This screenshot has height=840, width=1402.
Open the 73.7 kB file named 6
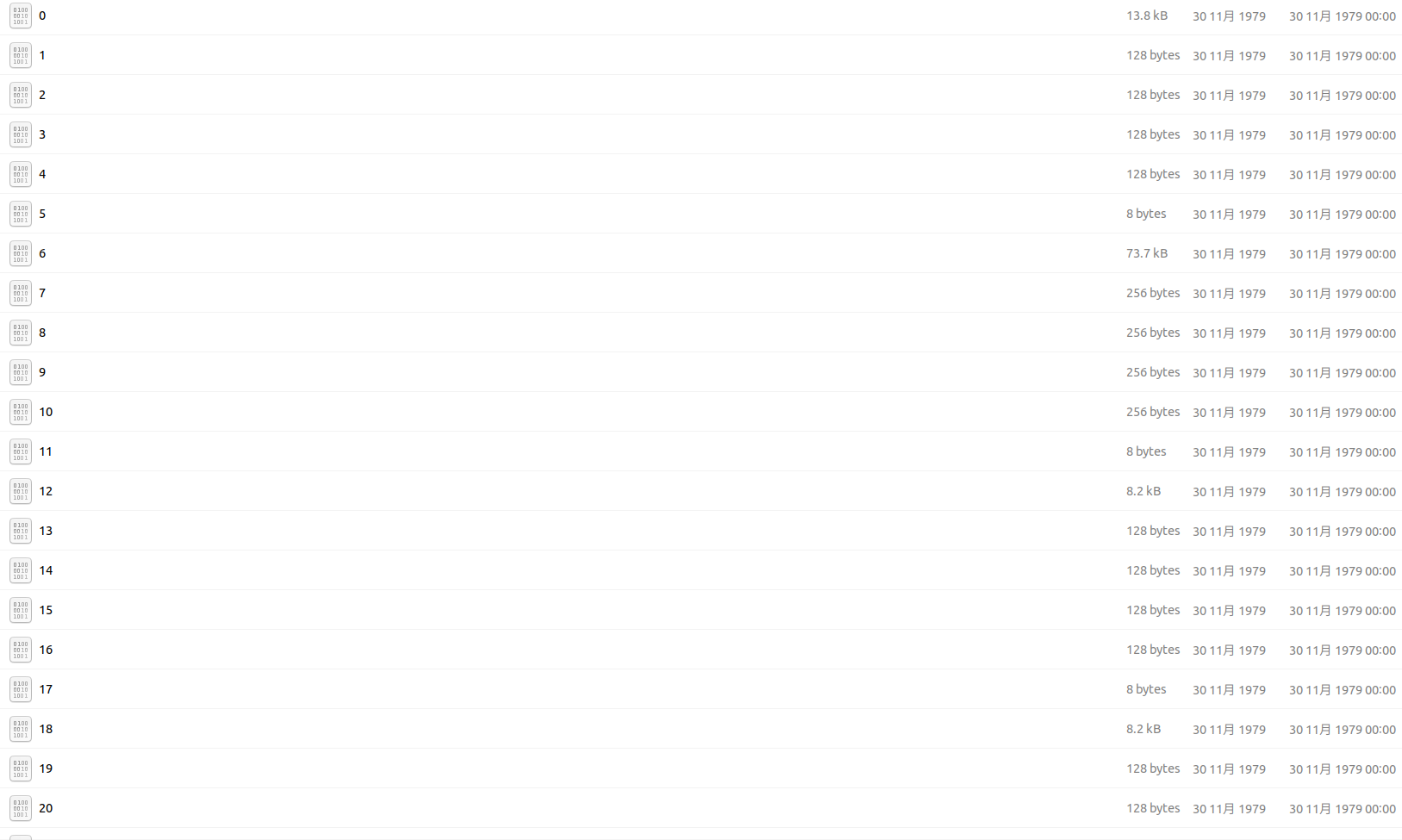(x=42, y=254)
